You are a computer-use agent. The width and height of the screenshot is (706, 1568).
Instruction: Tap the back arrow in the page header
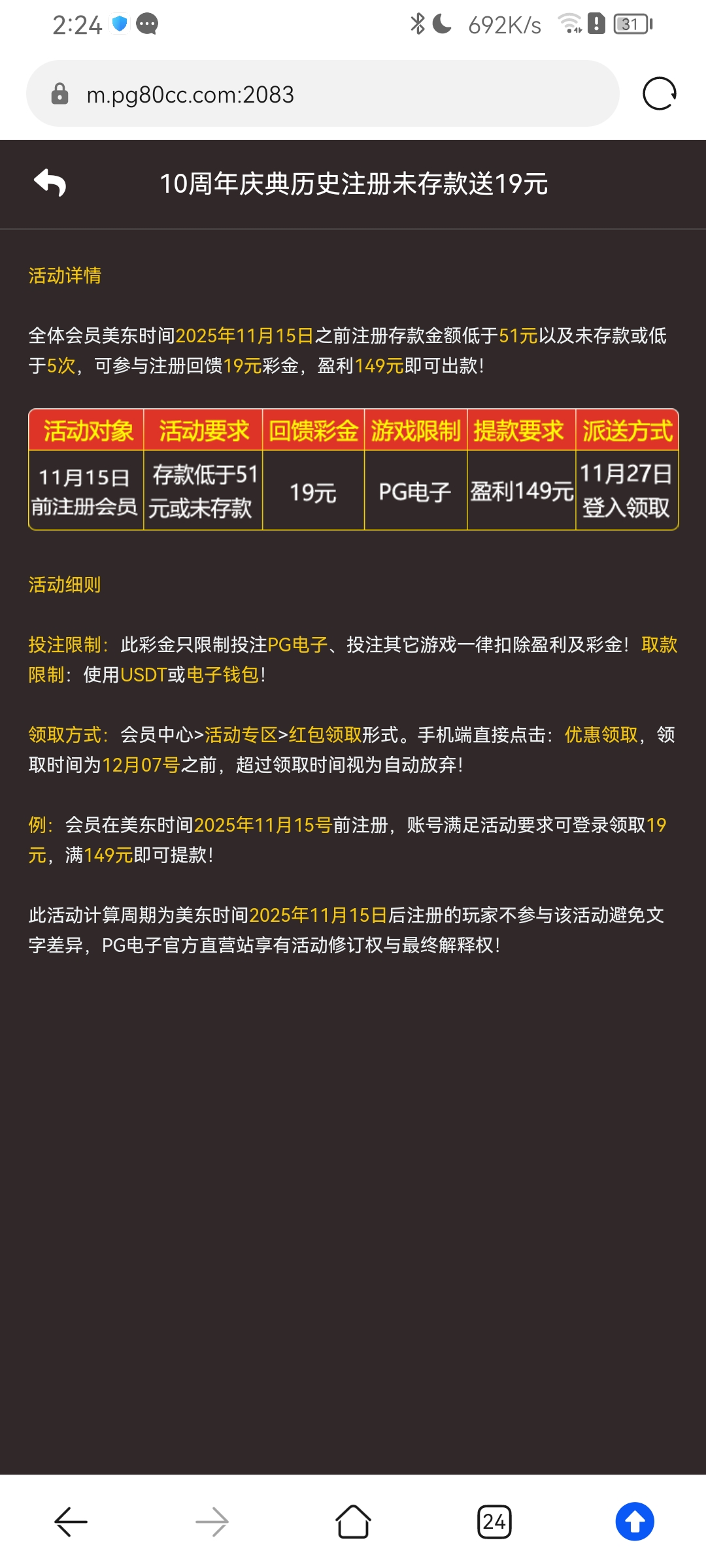pyautogui.click(x=50, y=183)
